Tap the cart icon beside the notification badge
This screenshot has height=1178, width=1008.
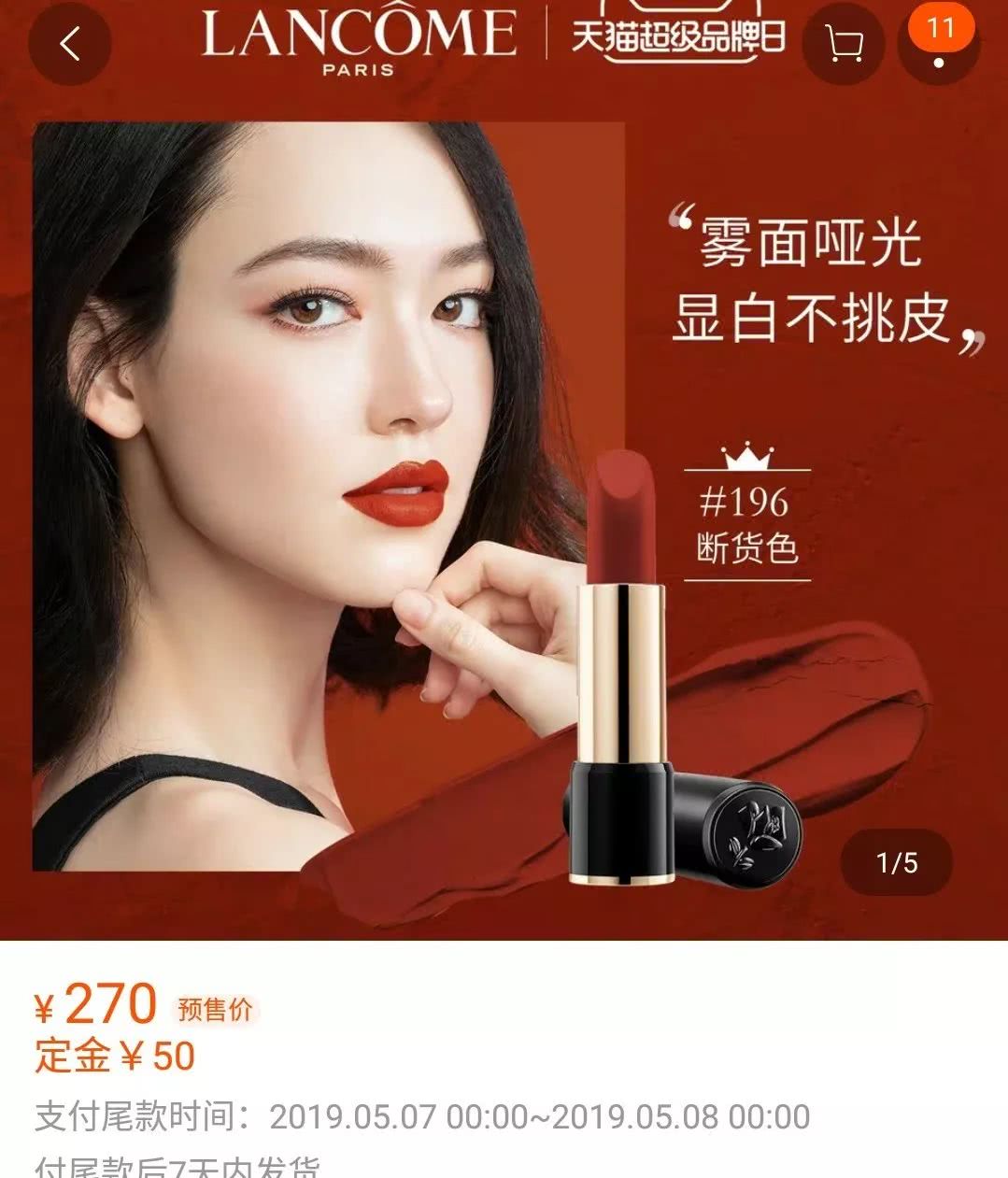(x=845, y=42)
